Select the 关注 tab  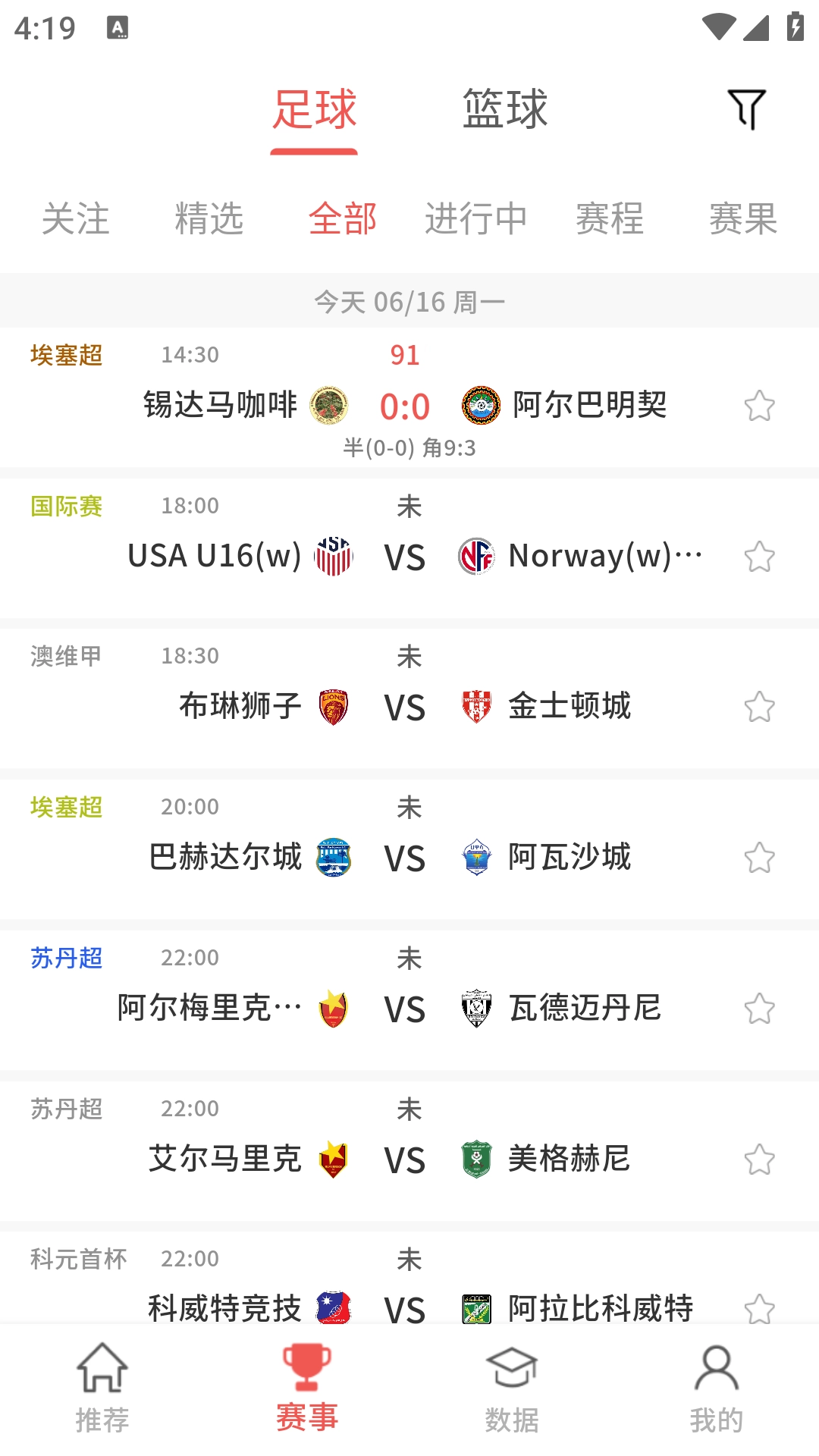click(x=75, y=219)
